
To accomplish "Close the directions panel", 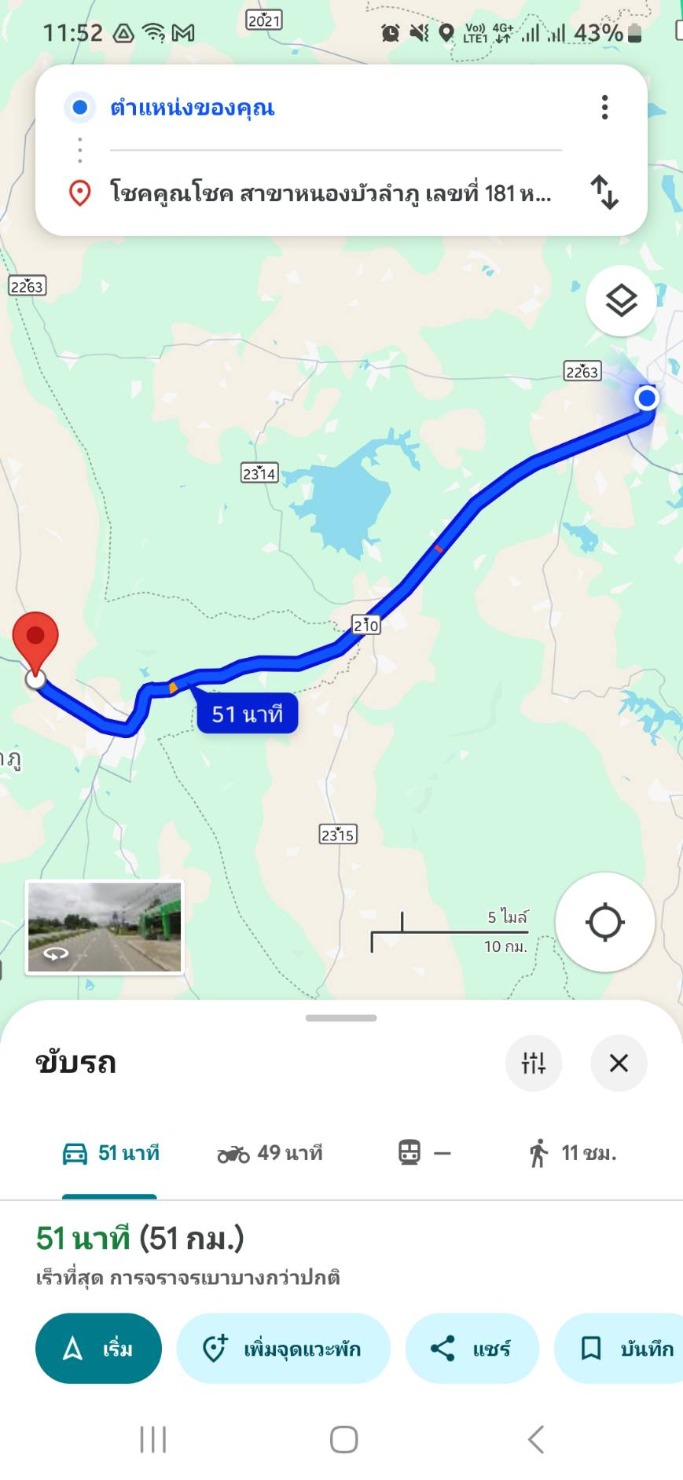I will coord(619,1062).
